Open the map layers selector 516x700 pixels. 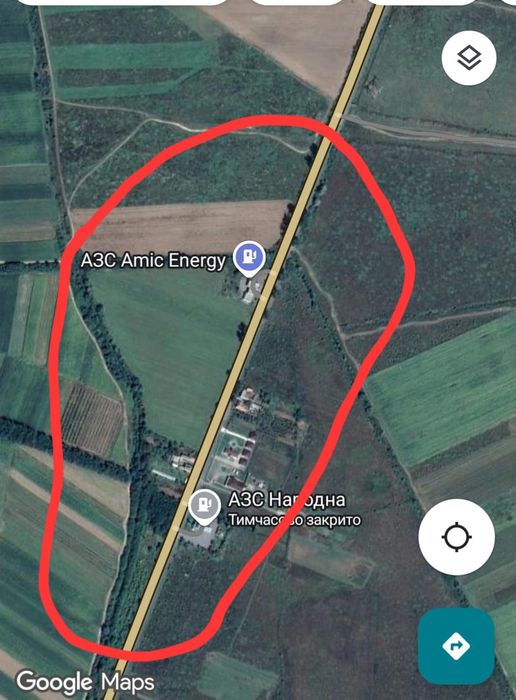pos(469,58)
